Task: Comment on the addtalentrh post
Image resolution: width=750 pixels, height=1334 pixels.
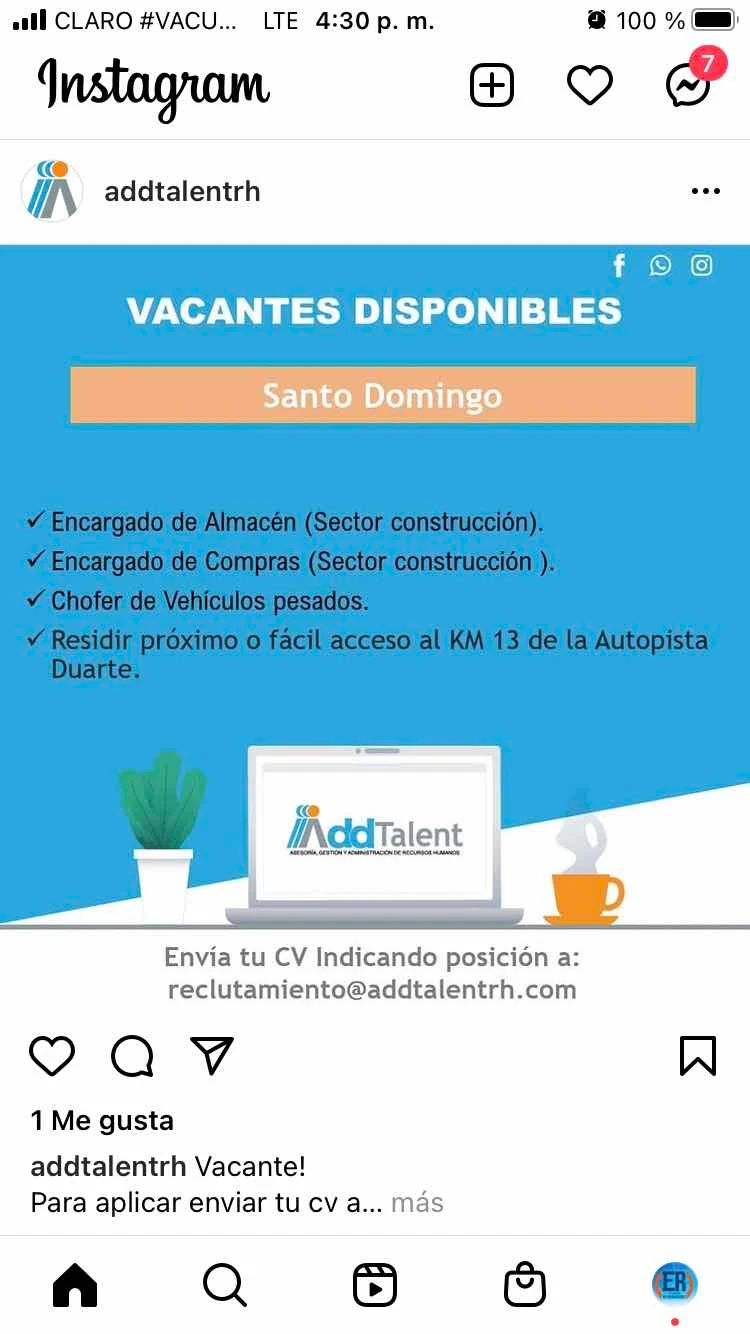Action: coord(132,1056)
